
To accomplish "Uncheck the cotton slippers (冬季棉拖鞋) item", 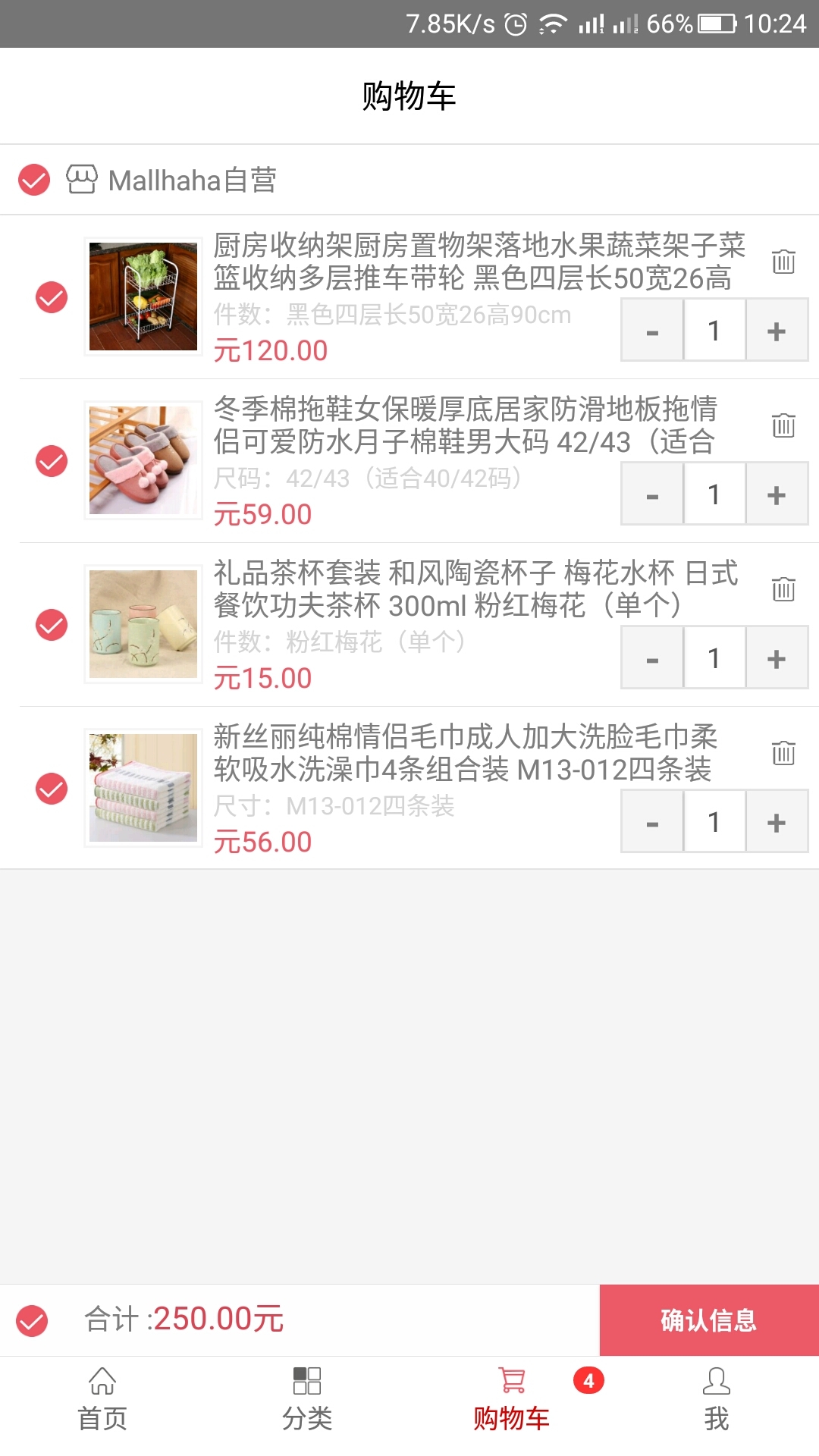I will [x=52, y=461].
